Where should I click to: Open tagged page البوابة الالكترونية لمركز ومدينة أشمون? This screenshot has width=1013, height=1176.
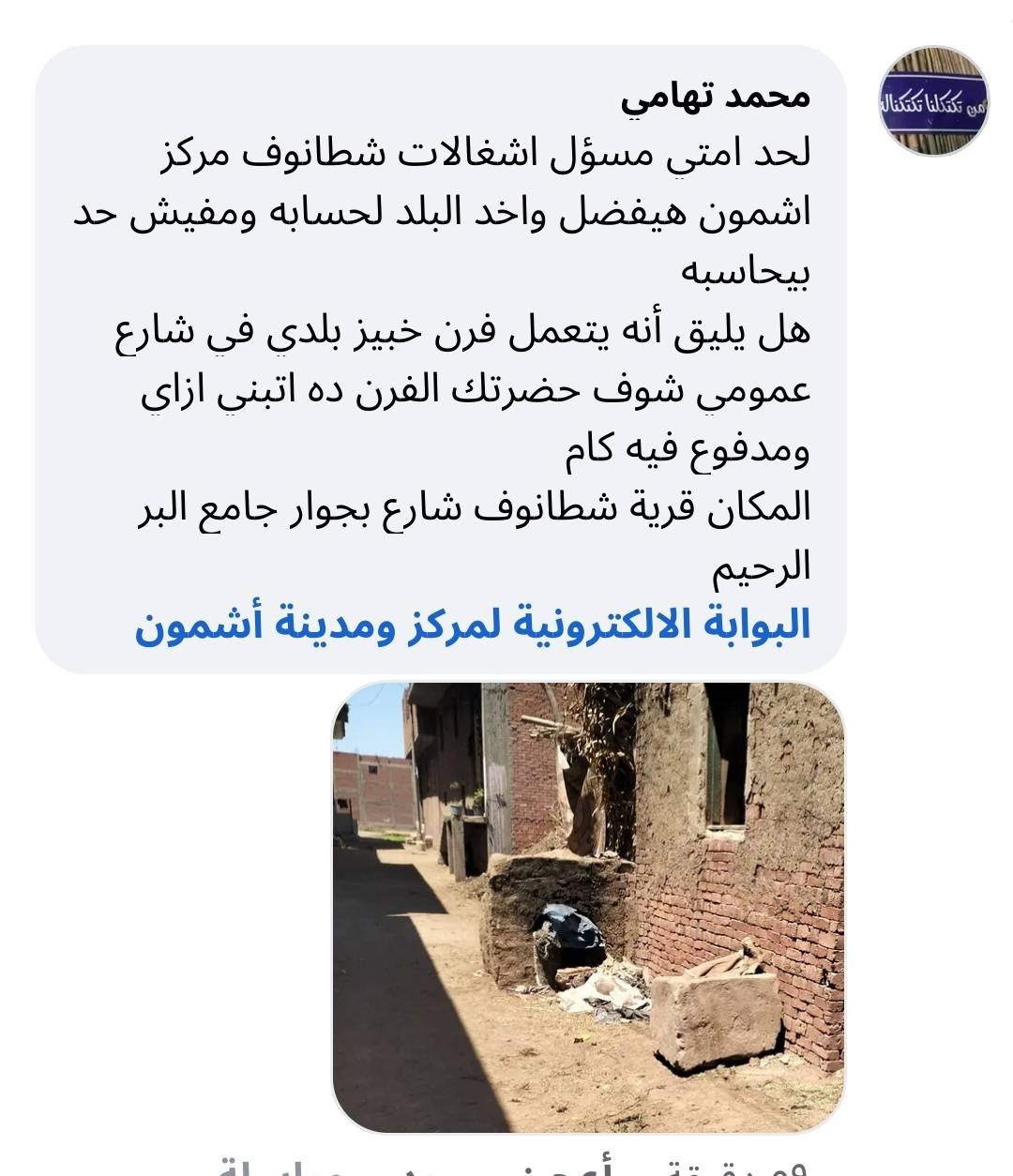pos(473,626)
